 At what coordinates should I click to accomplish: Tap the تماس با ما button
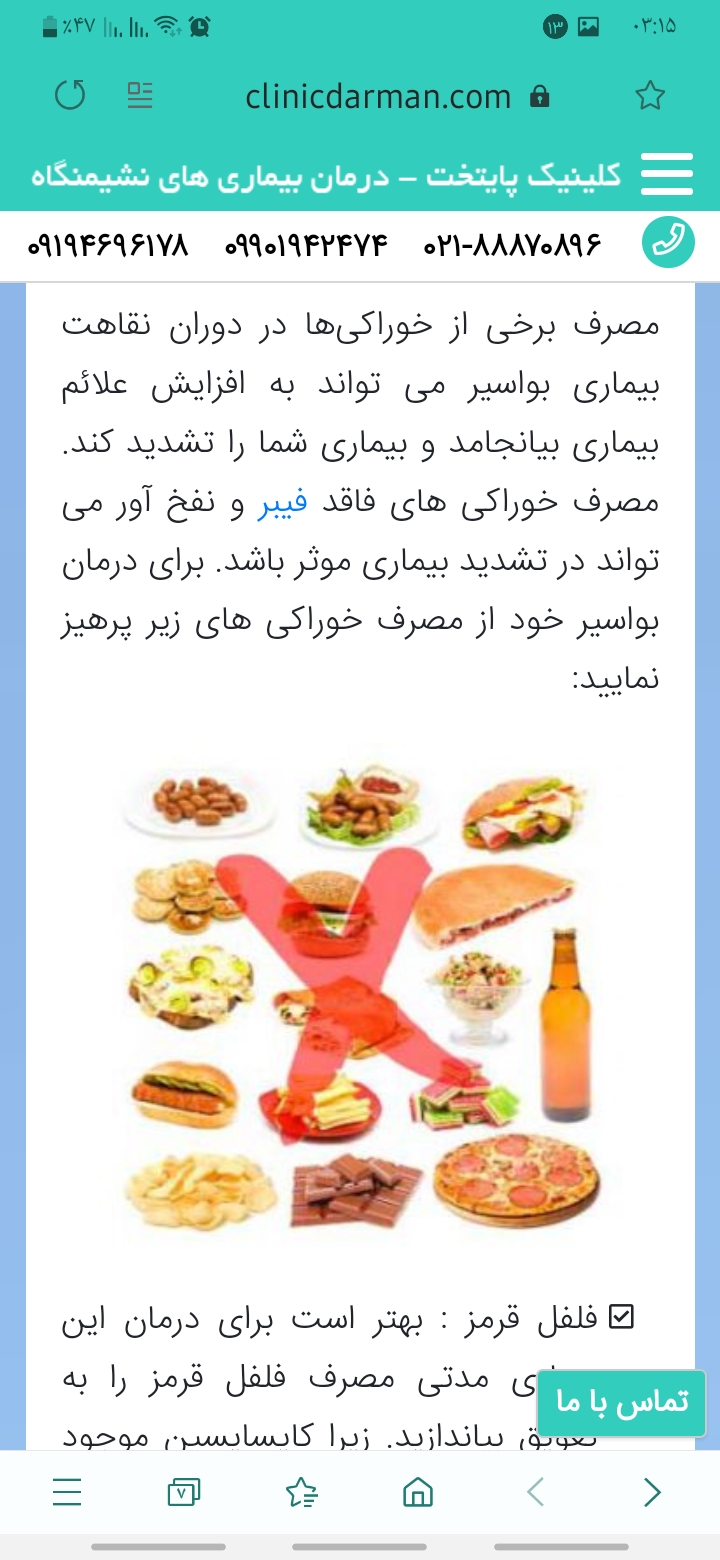[622, 1402]
